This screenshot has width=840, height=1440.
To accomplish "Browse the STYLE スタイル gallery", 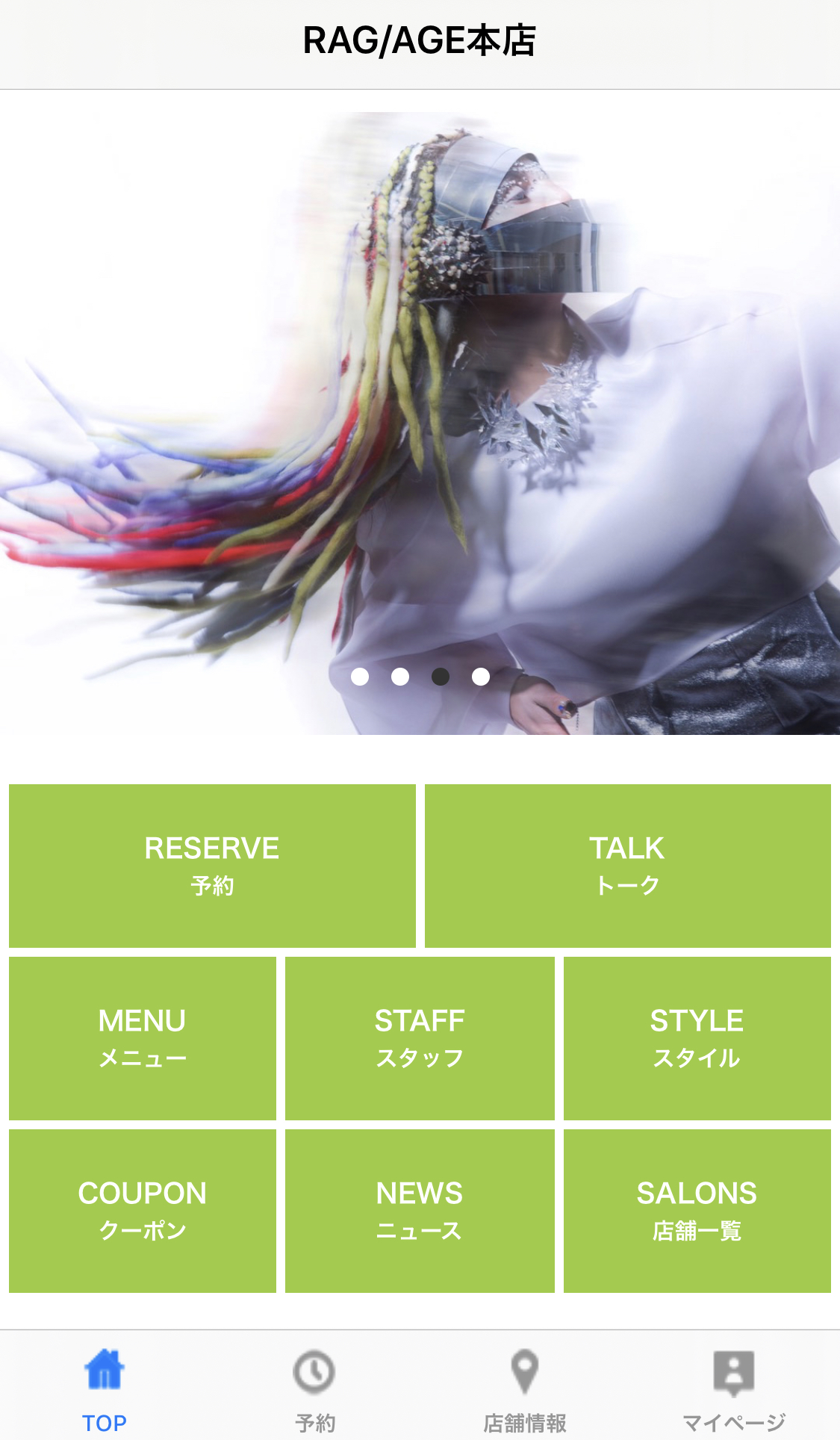I will tap(697, 1038).
